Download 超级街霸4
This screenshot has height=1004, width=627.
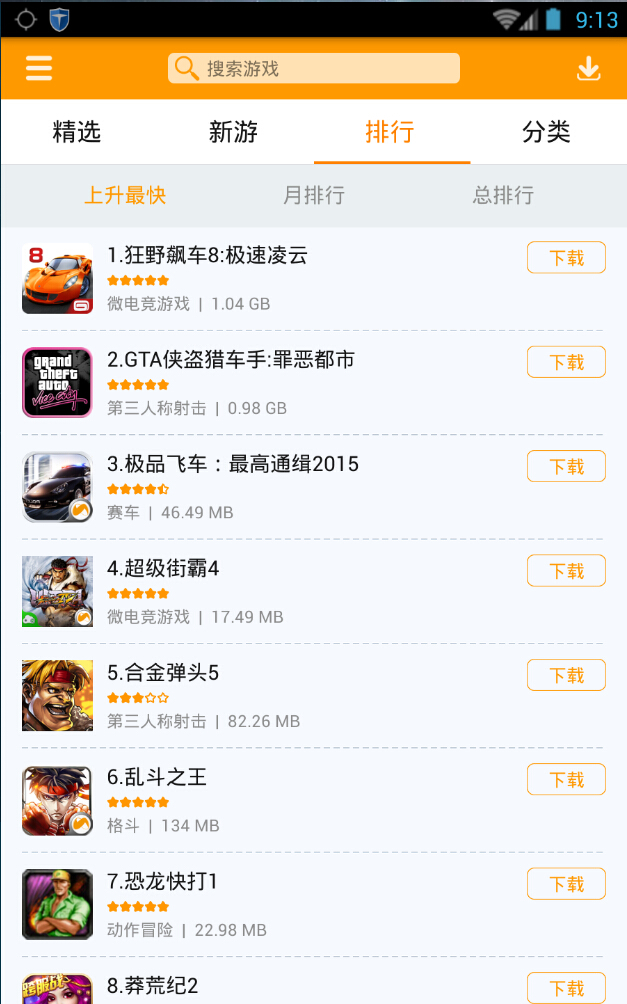coord(566,570)
